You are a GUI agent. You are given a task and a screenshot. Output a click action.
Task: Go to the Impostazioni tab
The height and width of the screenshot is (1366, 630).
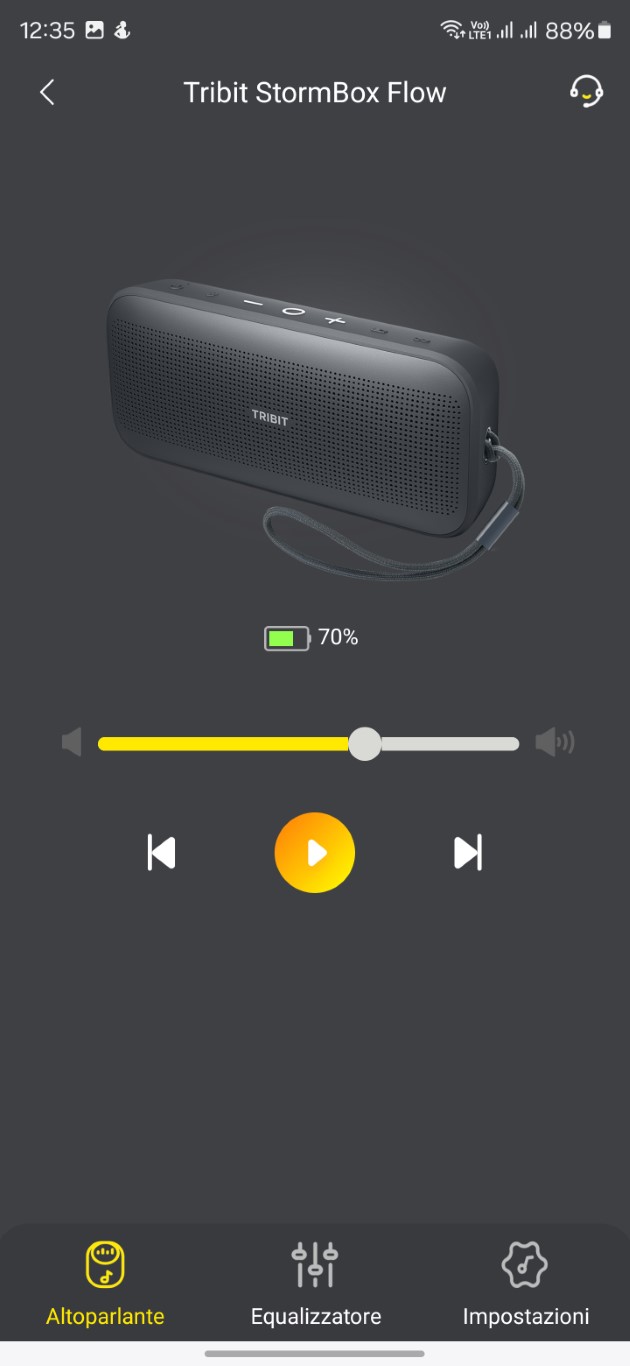pos(526,1284)
